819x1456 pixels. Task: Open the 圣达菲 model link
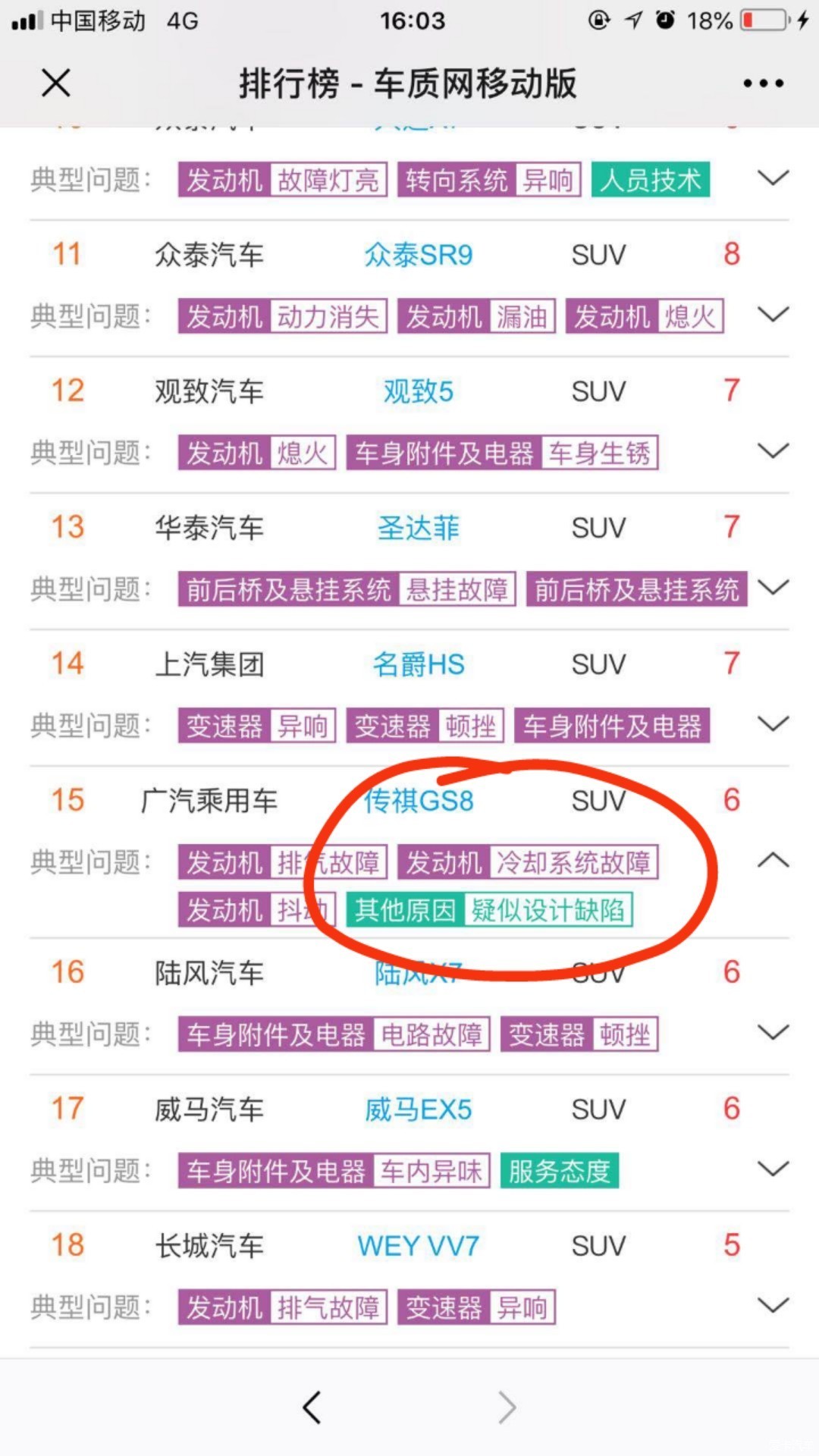tap(418, 528)
